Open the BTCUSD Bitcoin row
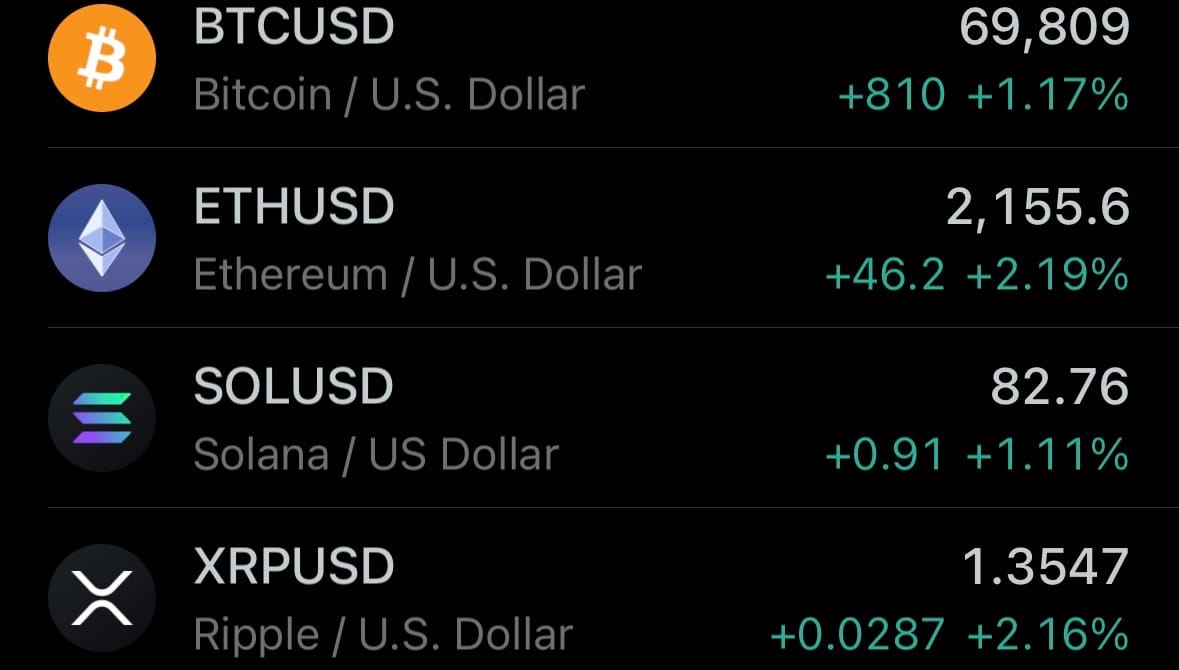This screenshot has width=1179, height=670. click(588, 60)
